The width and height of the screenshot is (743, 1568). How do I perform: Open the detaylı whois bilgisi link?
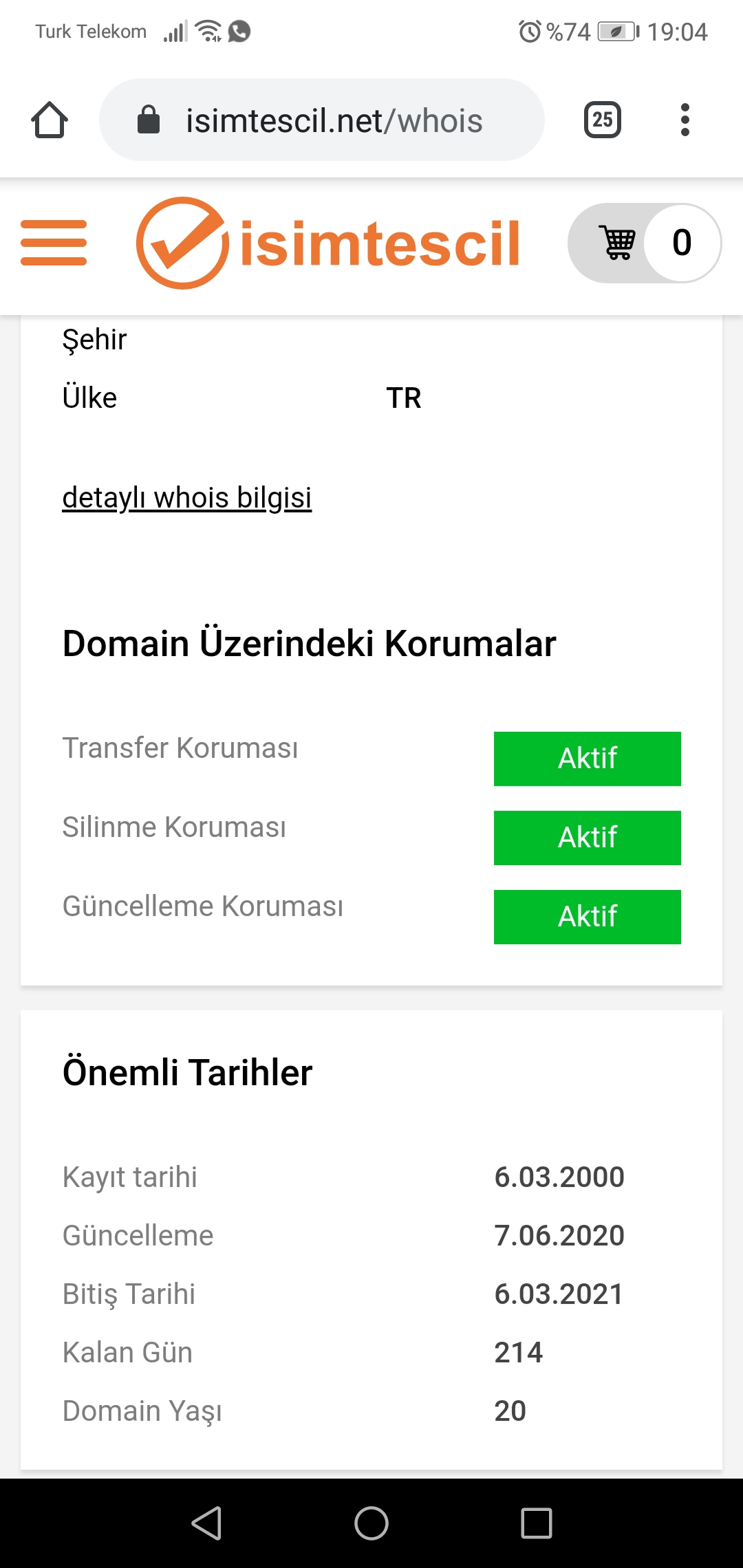click(187, 497)
